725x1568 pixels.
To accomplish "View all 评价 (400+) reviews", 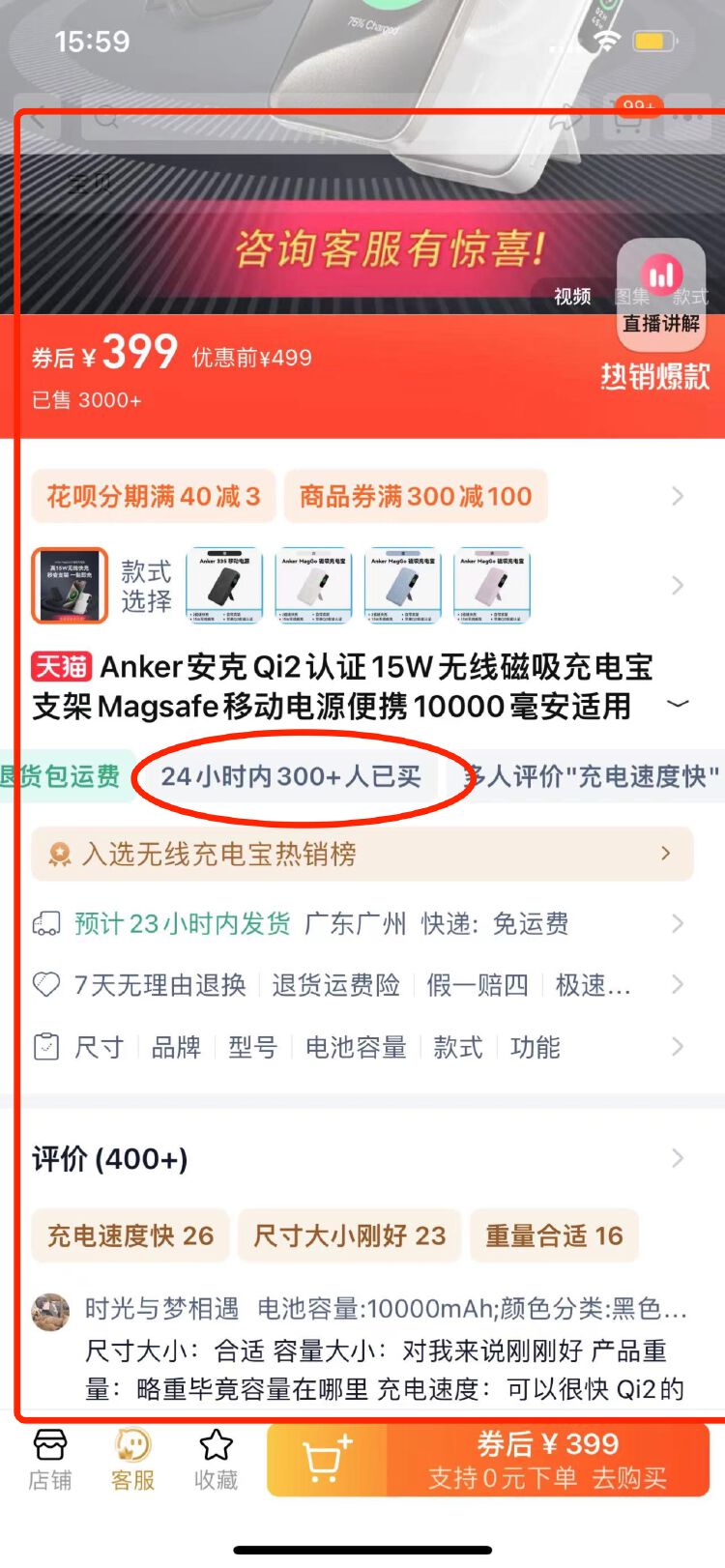I will 362,1158.
